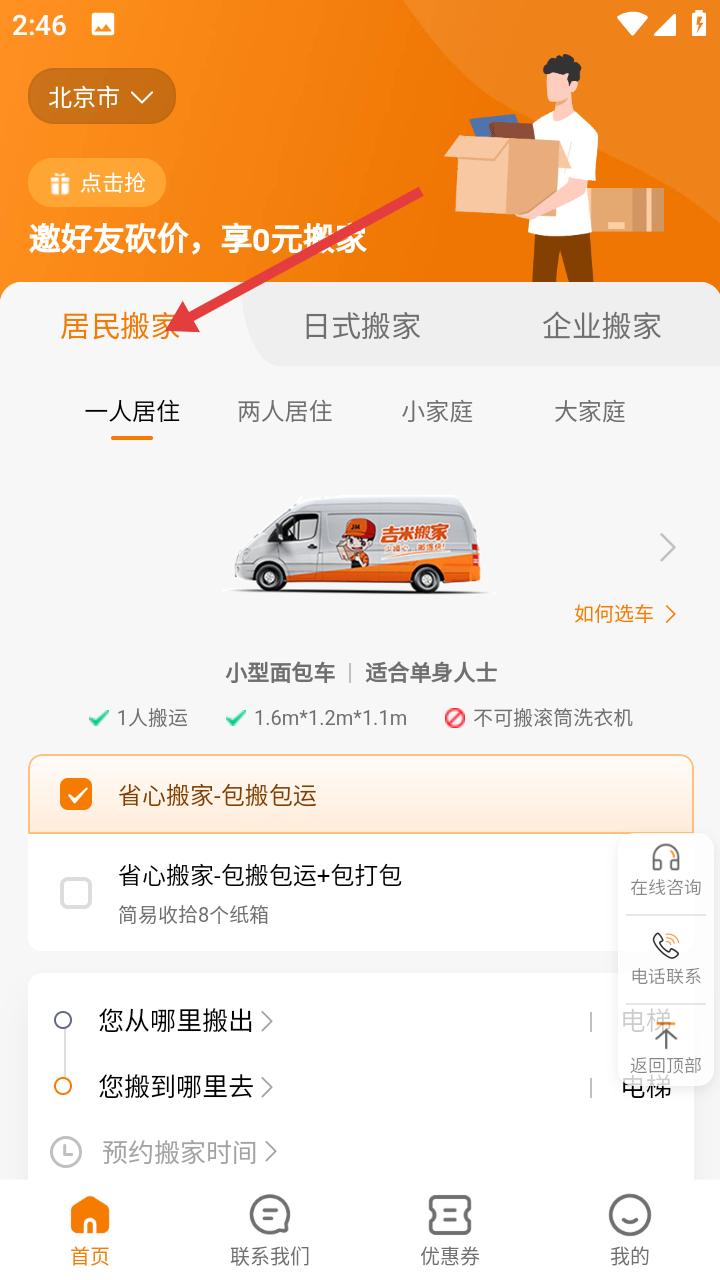Open the 优惠券 coupons tab
This screenshot has height=1280, width=720.
coord(450,1230)
